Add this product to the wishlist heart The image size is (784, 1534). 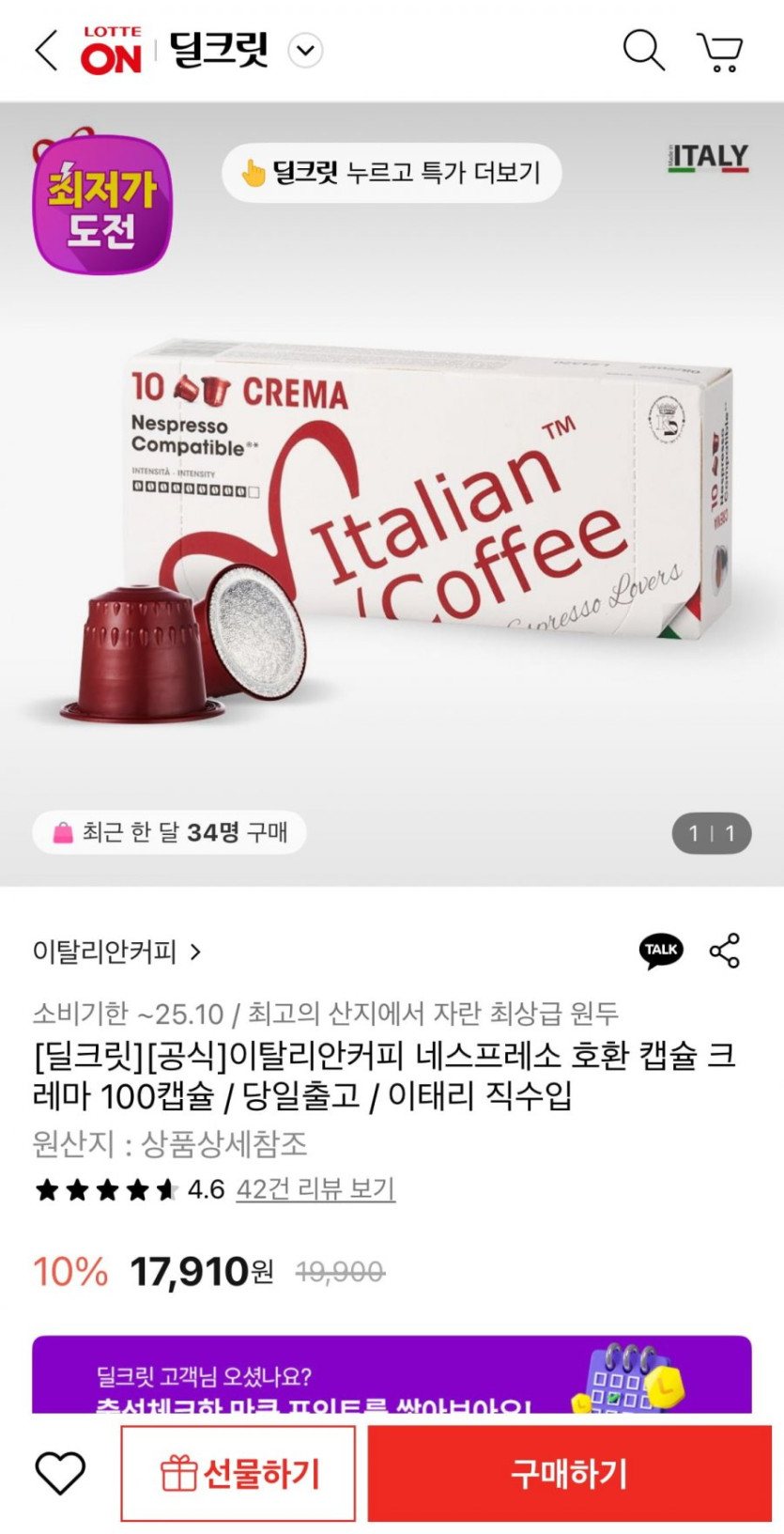(60, 1473)
